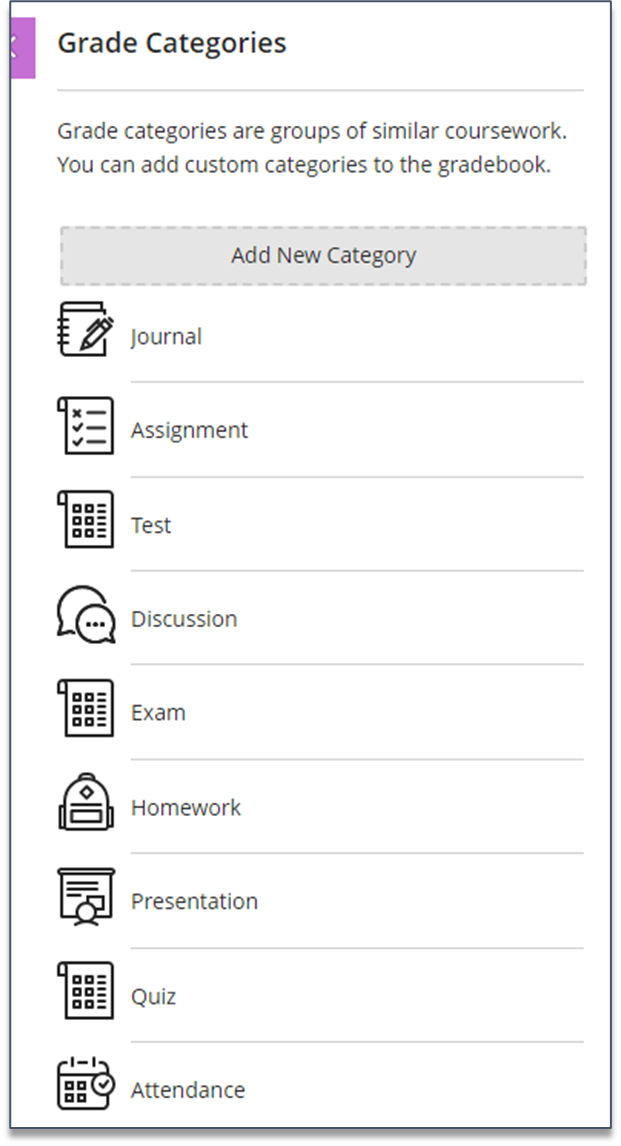
Task: Open the Journal category
Action: pyautogui.click(x=320, y=336)
